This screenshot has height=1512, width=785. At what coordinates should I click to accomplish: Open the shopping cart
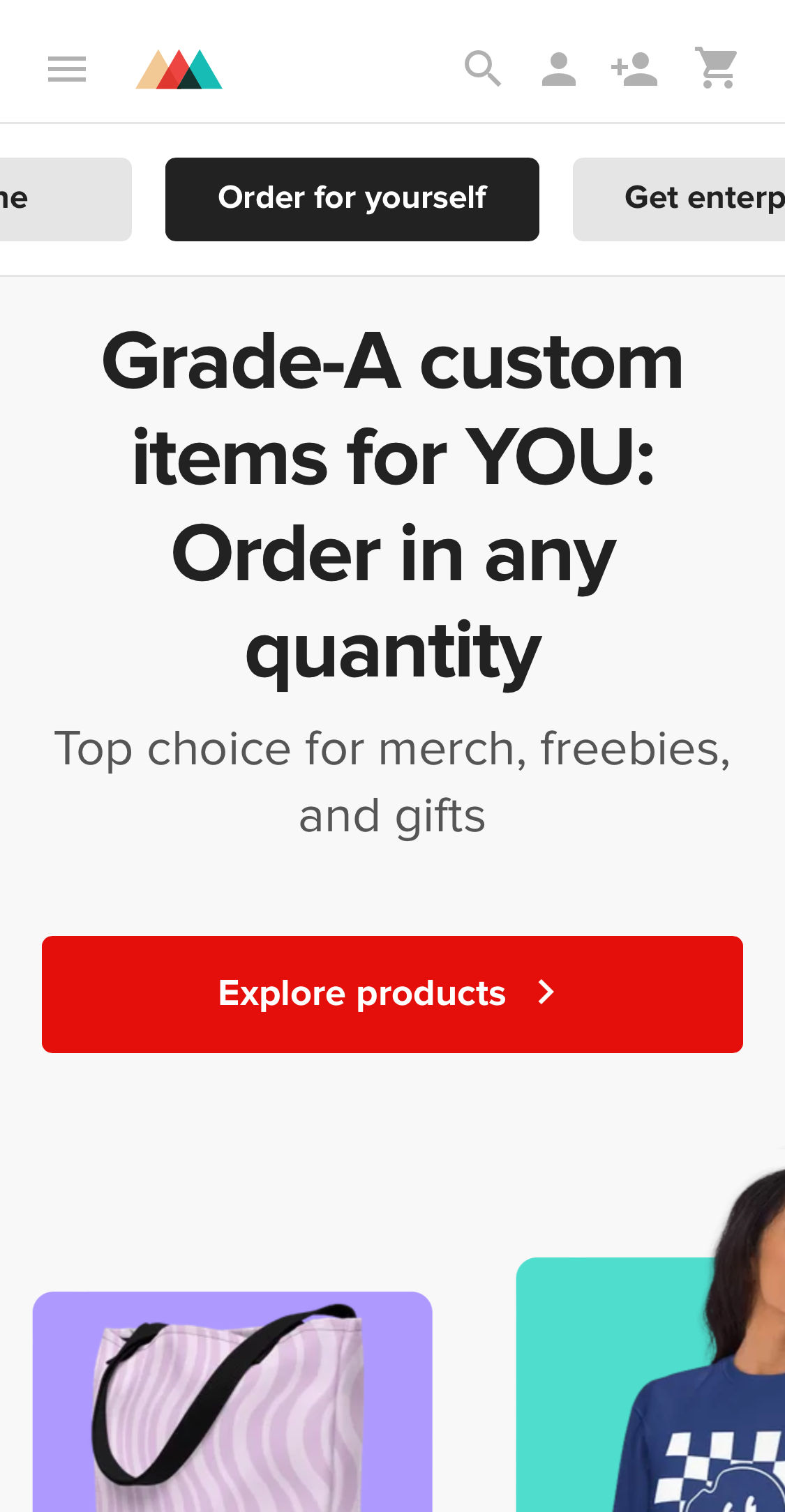[x=717, y=68]
